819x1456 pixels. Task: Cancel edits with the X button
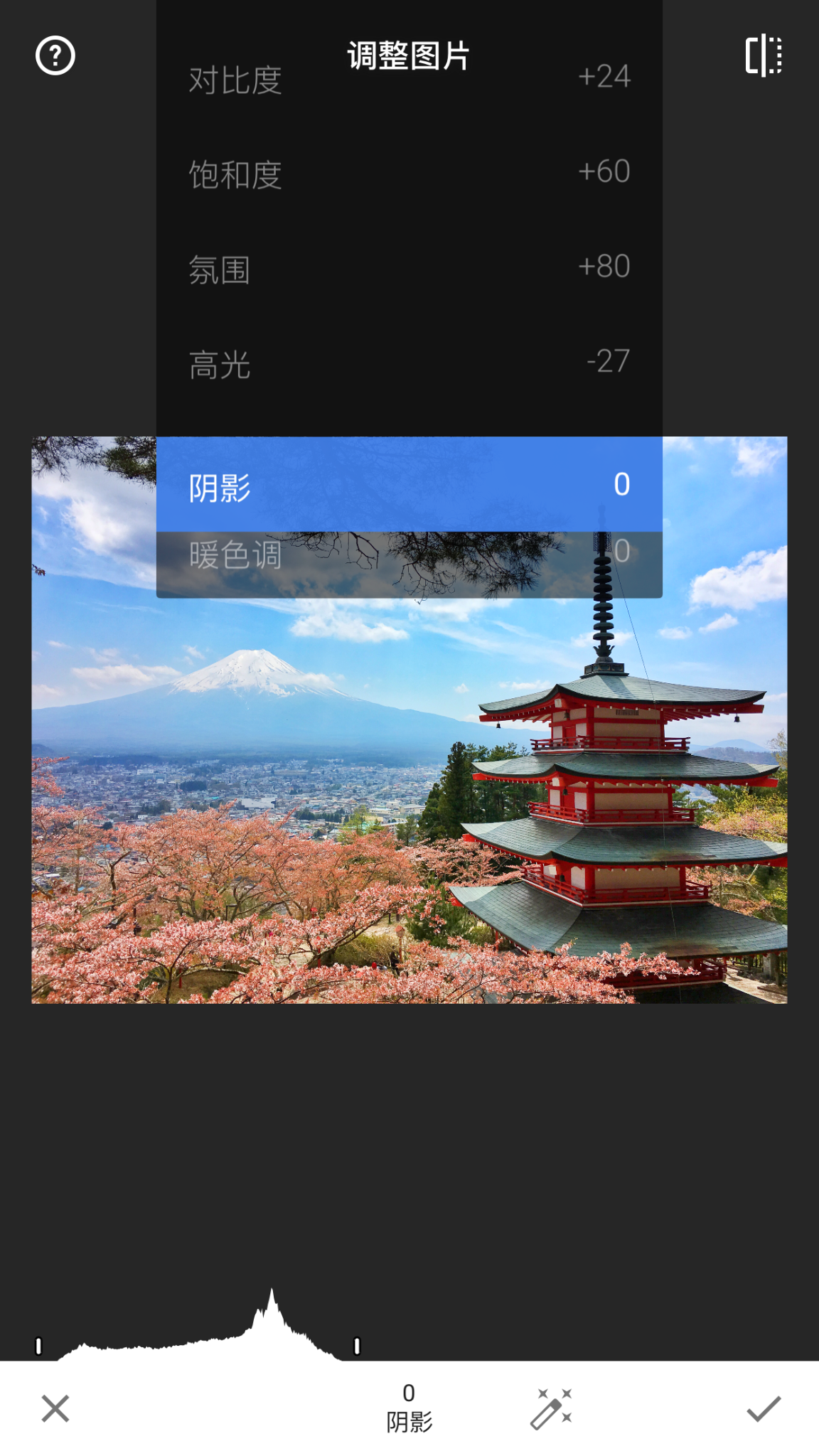click(55, 1408)
